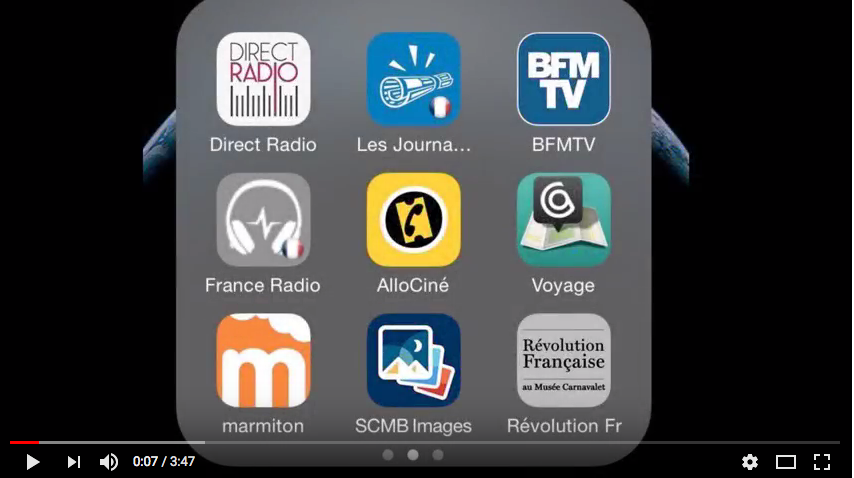This screenshot has height=478, width=854.
Task: Skip to the next video
Action: tap(73, 462)
